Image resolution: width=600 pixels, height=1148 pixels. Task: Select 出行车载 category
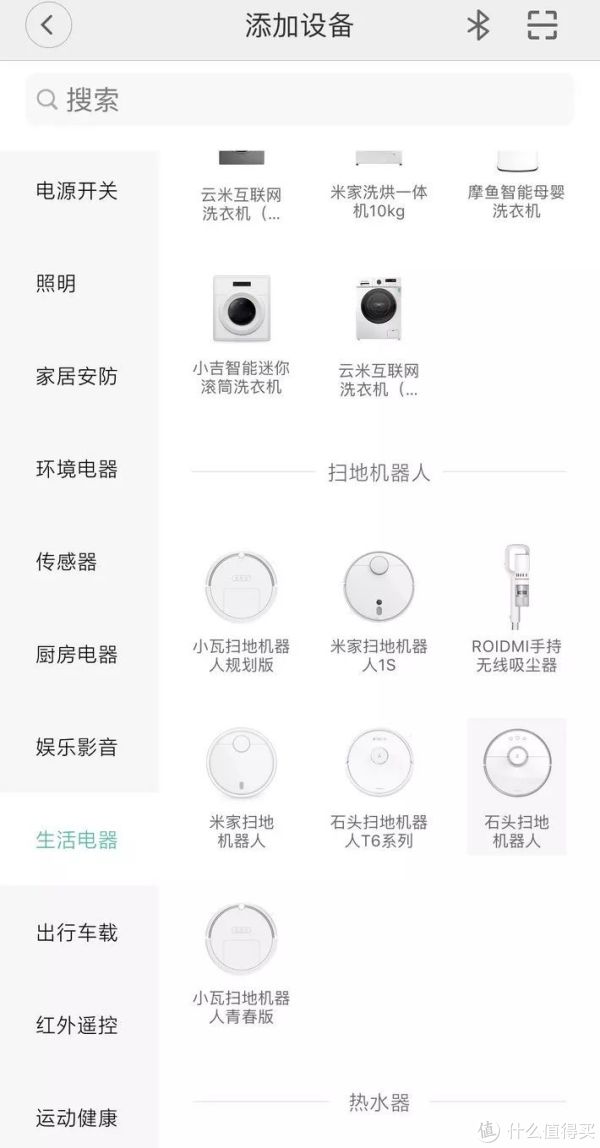click(79, 933)
